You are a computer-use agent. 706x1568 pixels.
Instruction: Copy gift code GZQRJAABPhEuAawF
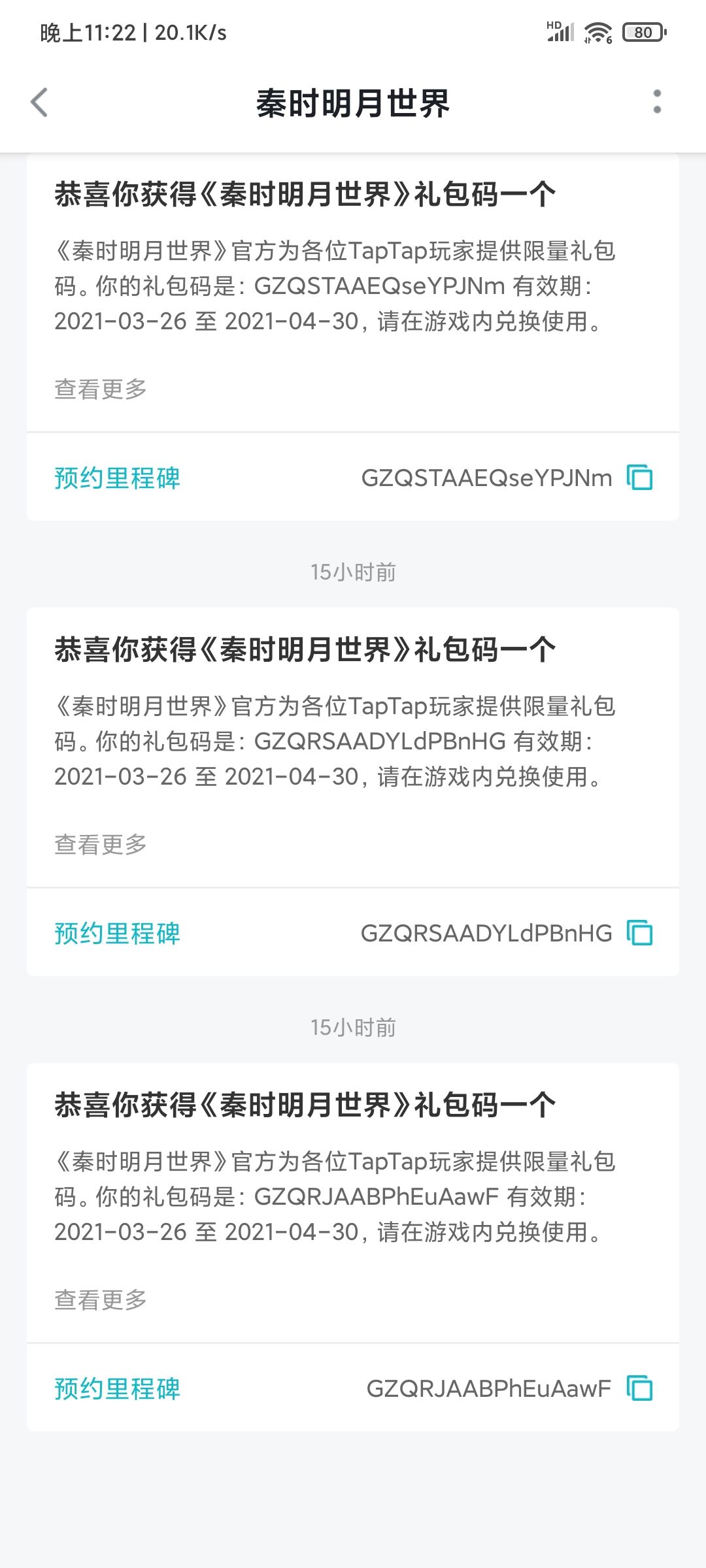[640, 1388]
